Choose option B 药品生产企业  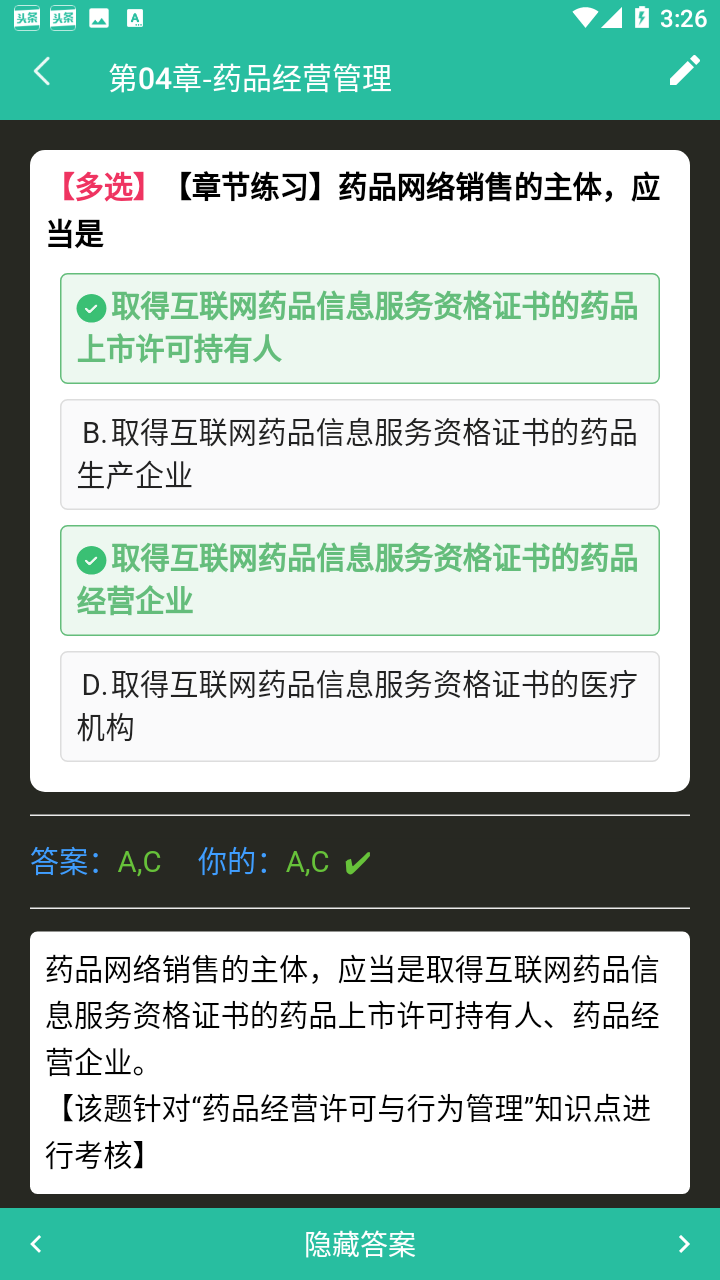coord(360,454)
